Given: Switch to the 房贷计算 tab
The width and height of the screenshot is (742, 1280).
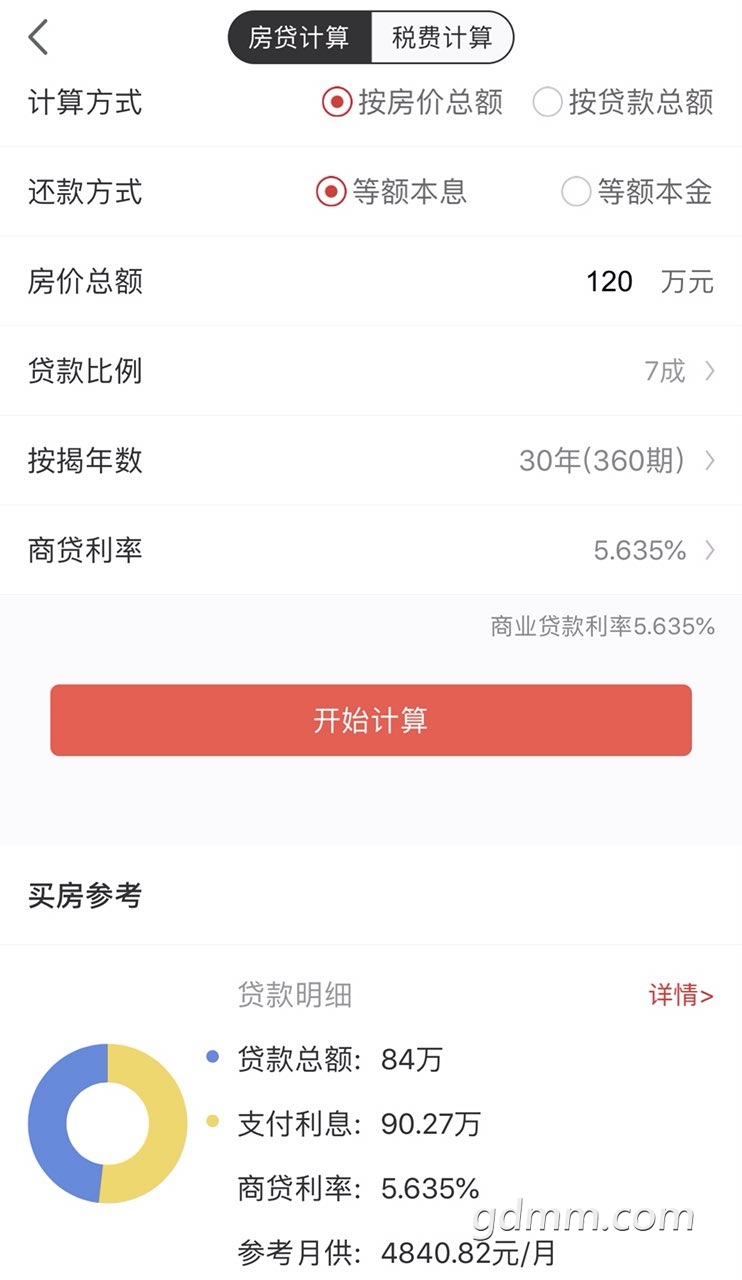Looking at the screenshot, I should click(x=299, y=38).
